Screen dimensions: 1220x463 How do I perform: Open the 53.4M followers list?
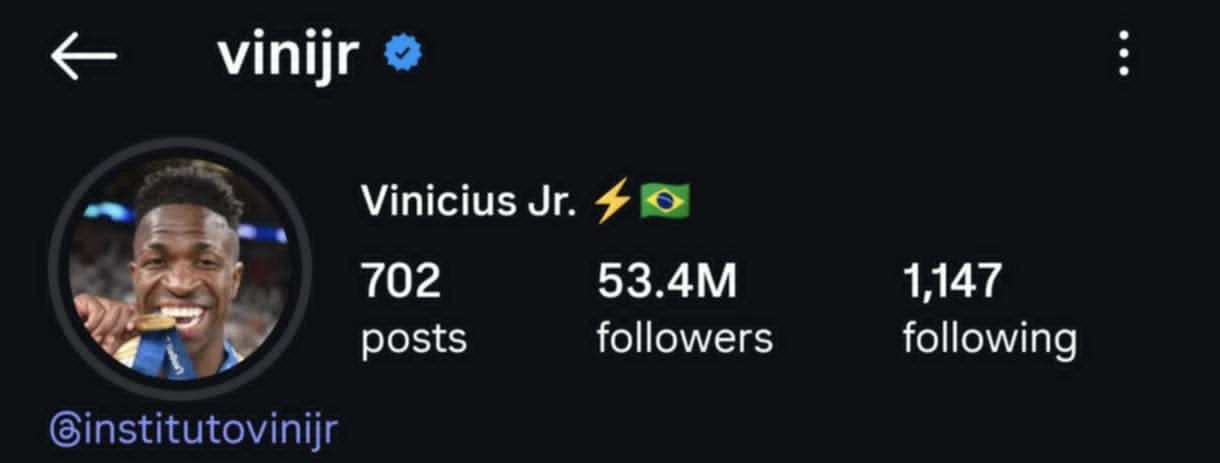coord(684,308)
